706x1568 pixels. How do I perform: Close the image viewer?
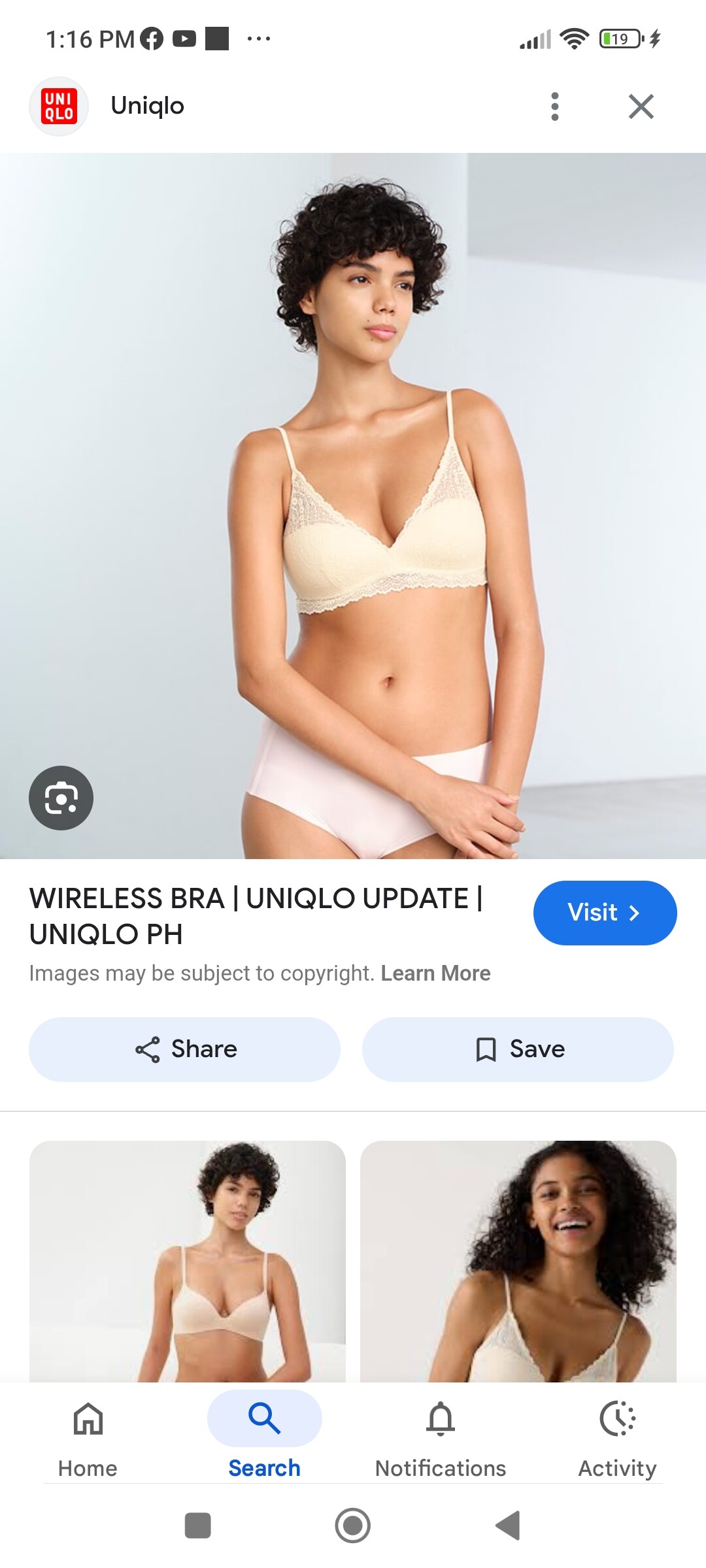click(641, 106)
